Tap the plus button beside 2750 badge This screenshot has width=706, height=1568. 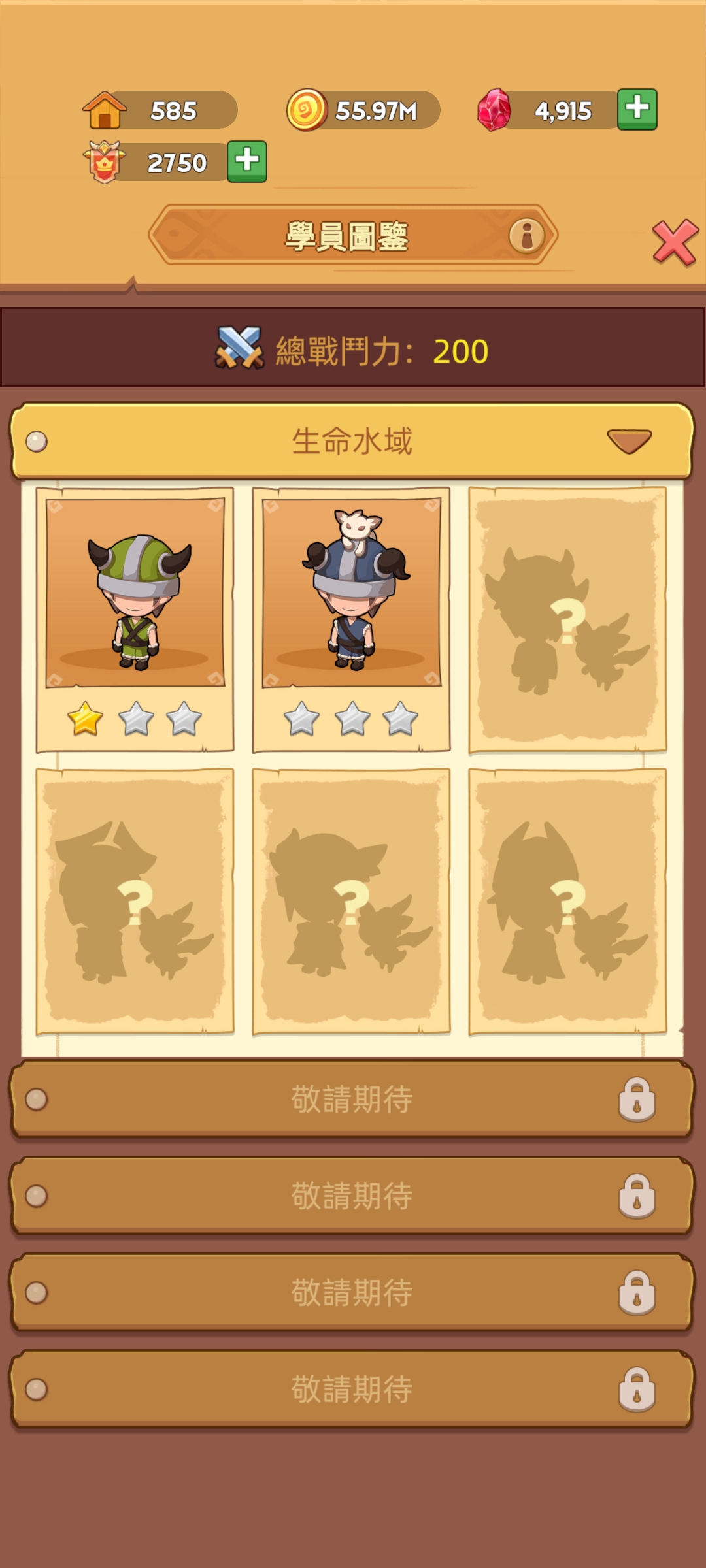[x=247, y=161]
